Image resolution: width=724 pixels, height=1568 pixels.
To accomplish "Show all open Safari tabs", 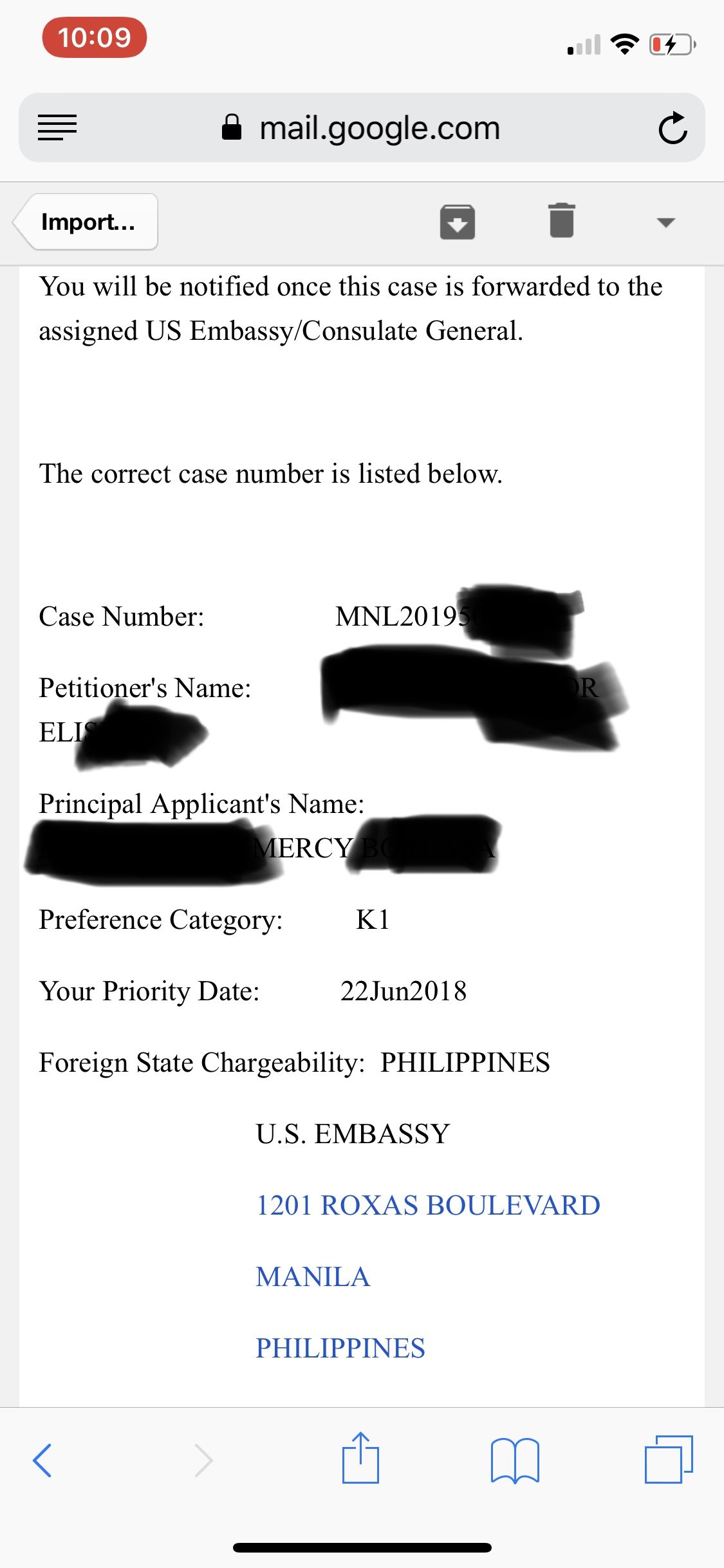I will (669, 1459).
